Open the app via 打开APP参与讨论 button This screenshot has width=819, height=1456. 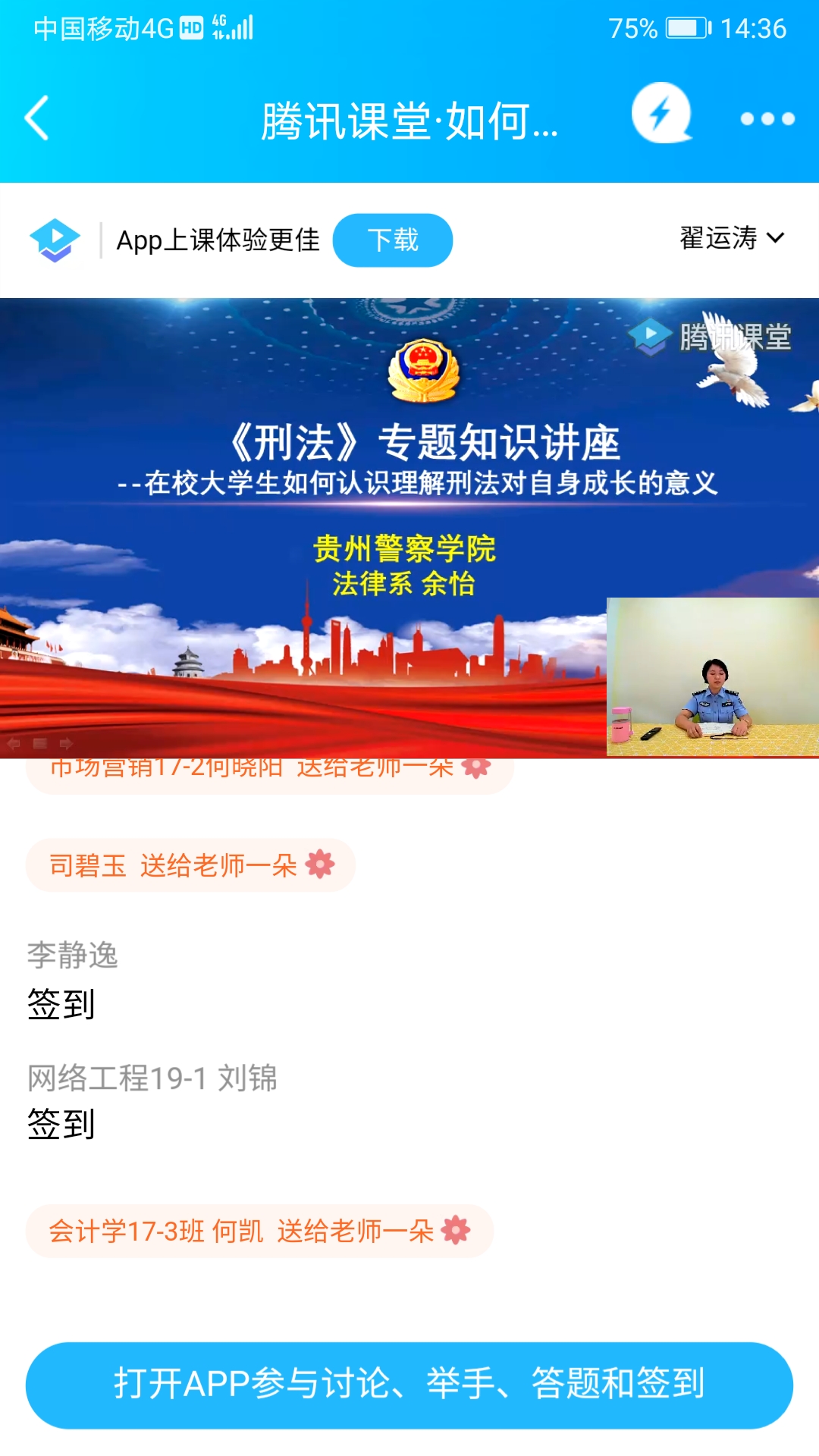pyautogui.click(x=409, y=1385)
